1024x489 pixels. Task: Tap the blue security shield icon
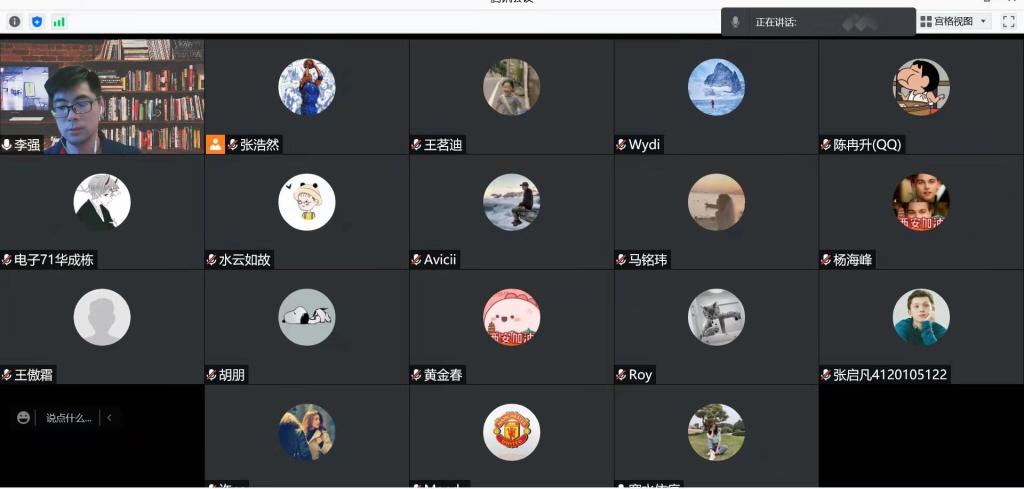coord(37,22)
